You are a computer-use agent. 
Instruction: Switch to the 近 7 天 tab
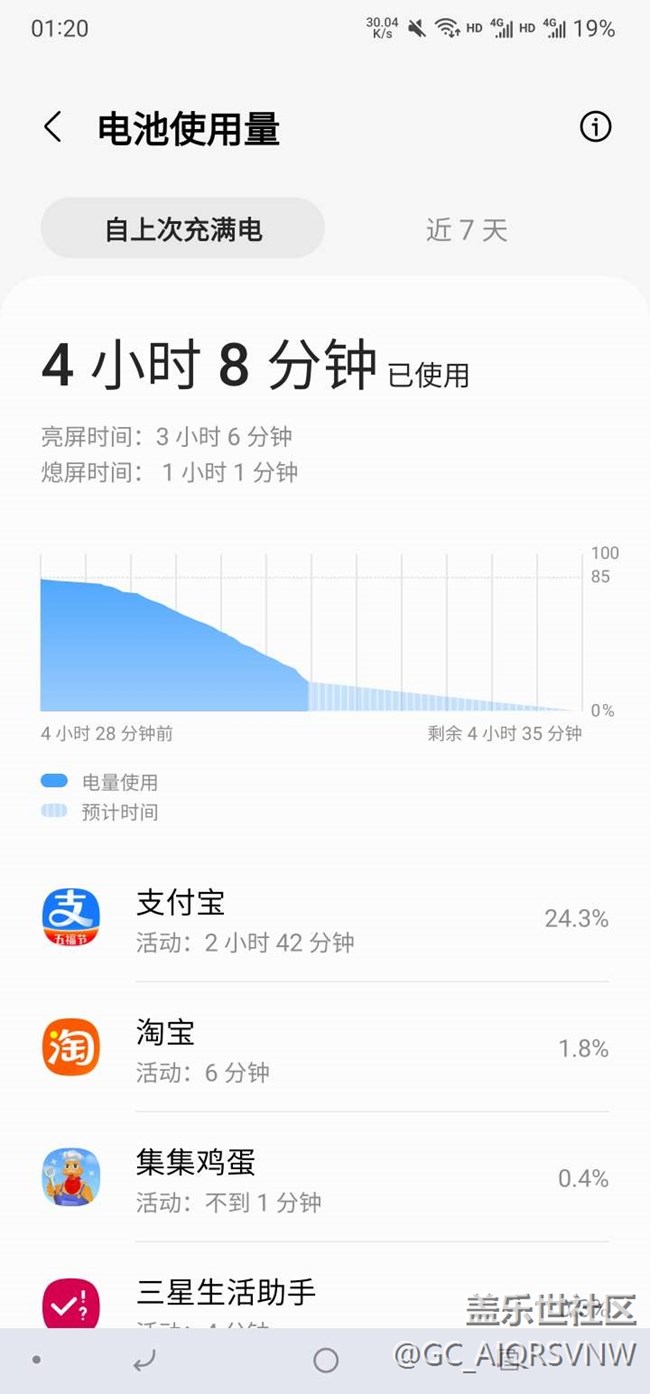pos(467,230)
